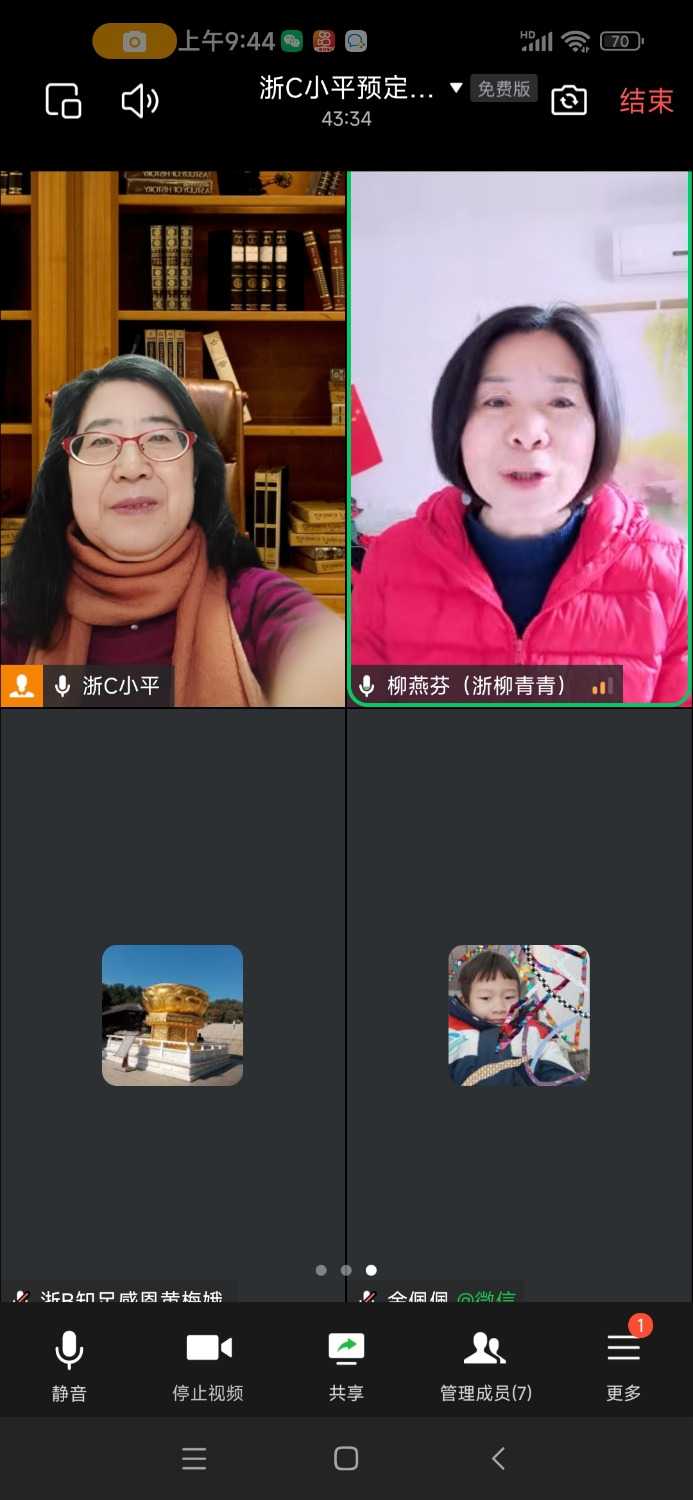Mute microphone with 静音
693x1500 pixels.
click(69, 1366)
